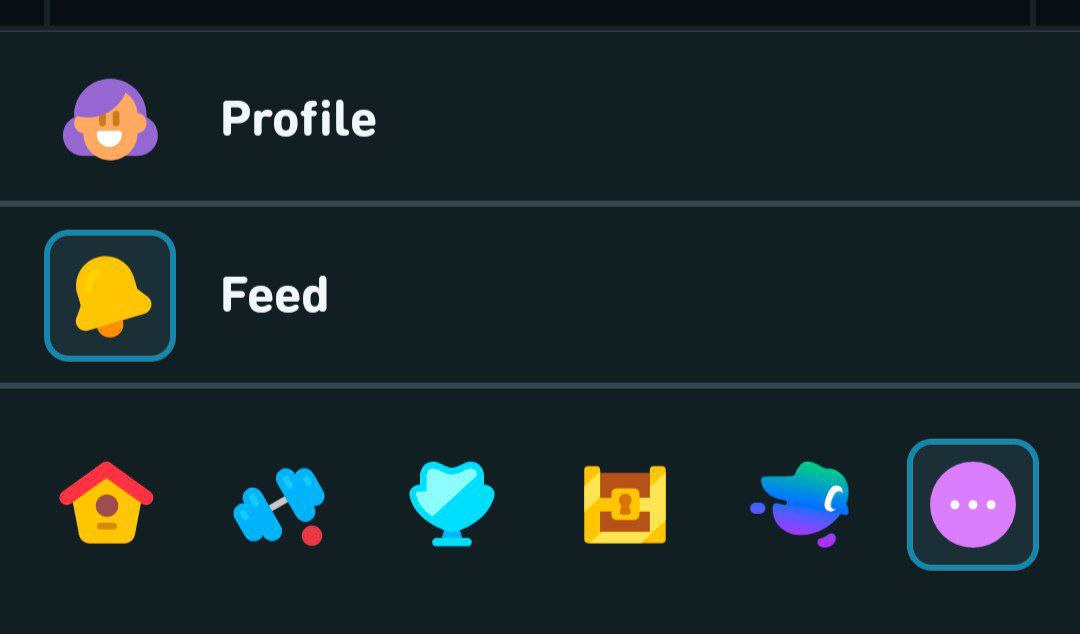
Task: Switch to the treasure chest Quests tab
Action: coord(625,504)
